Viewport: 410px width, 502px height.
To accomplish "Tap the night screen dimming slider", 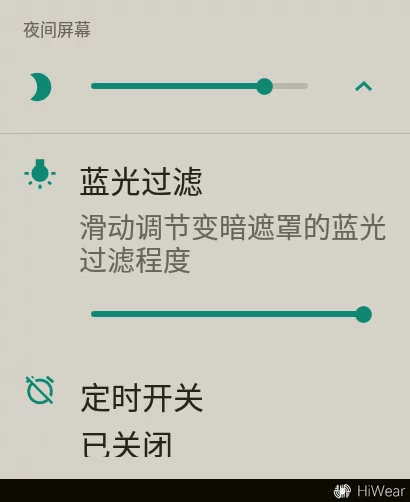I will tap(199, 86).
